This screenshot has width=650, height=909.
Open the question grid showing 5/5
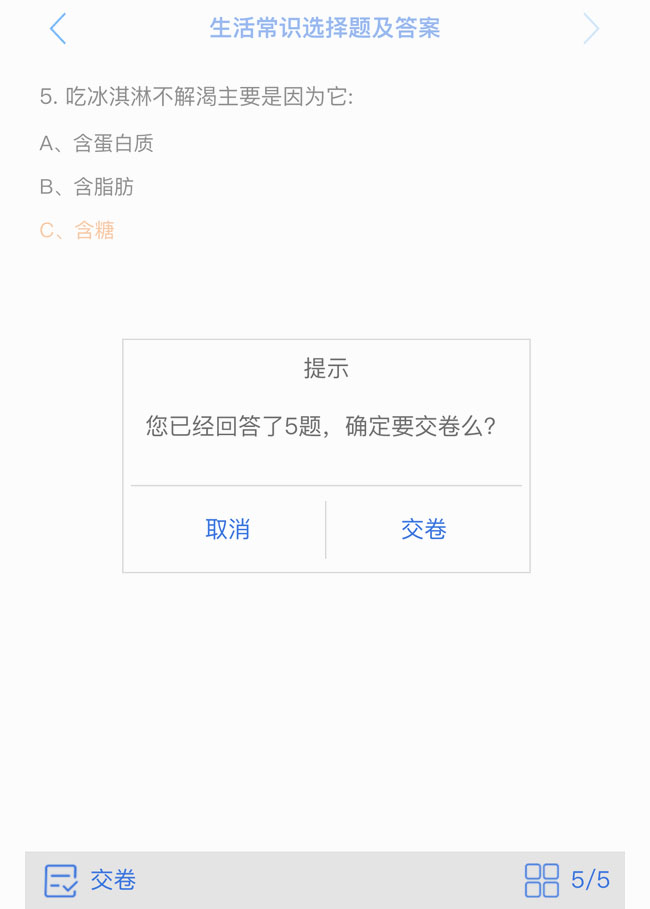click(x=567, y=880)
